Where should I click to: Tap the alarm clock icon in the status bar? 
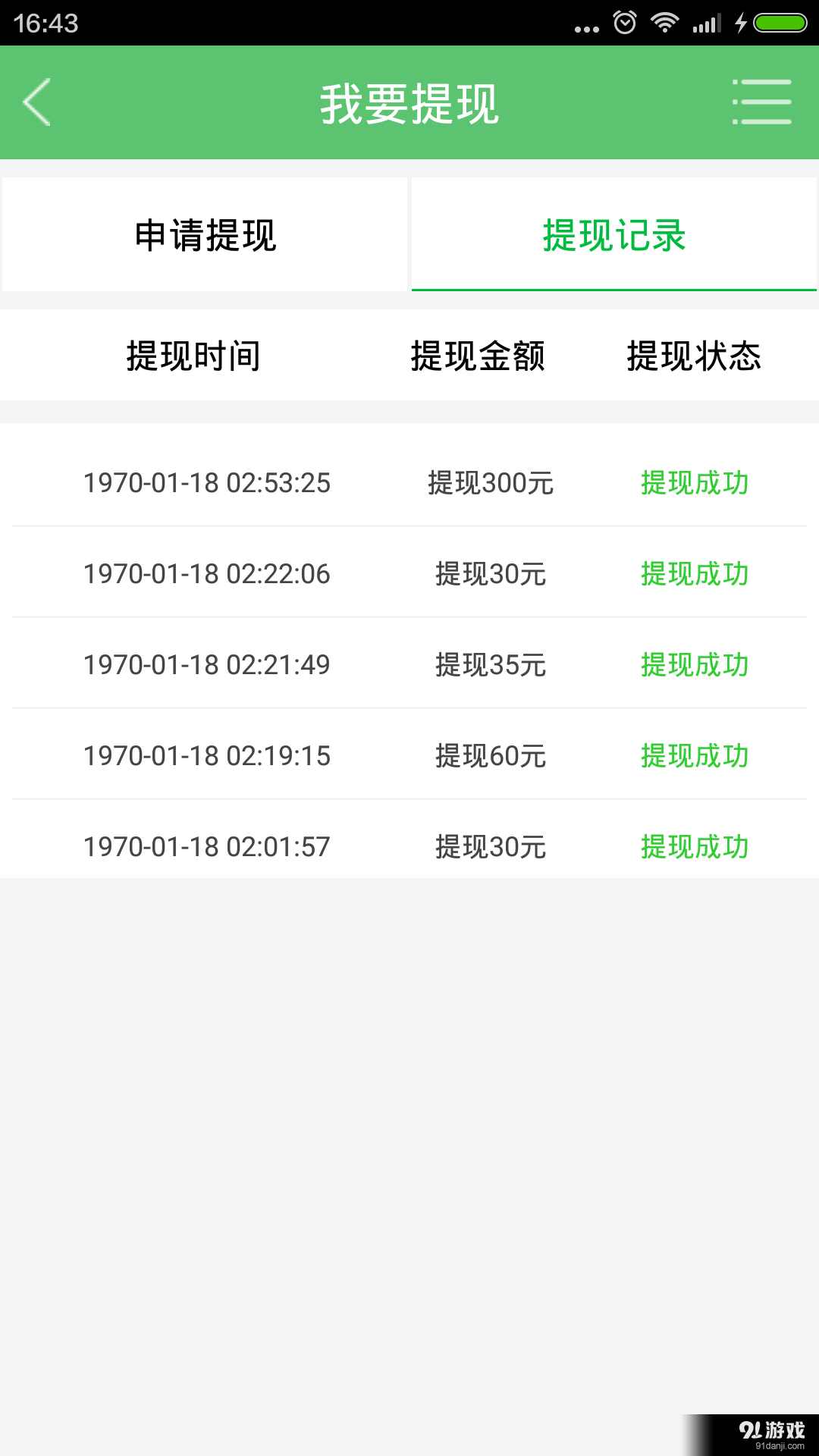tap(624, 24)
